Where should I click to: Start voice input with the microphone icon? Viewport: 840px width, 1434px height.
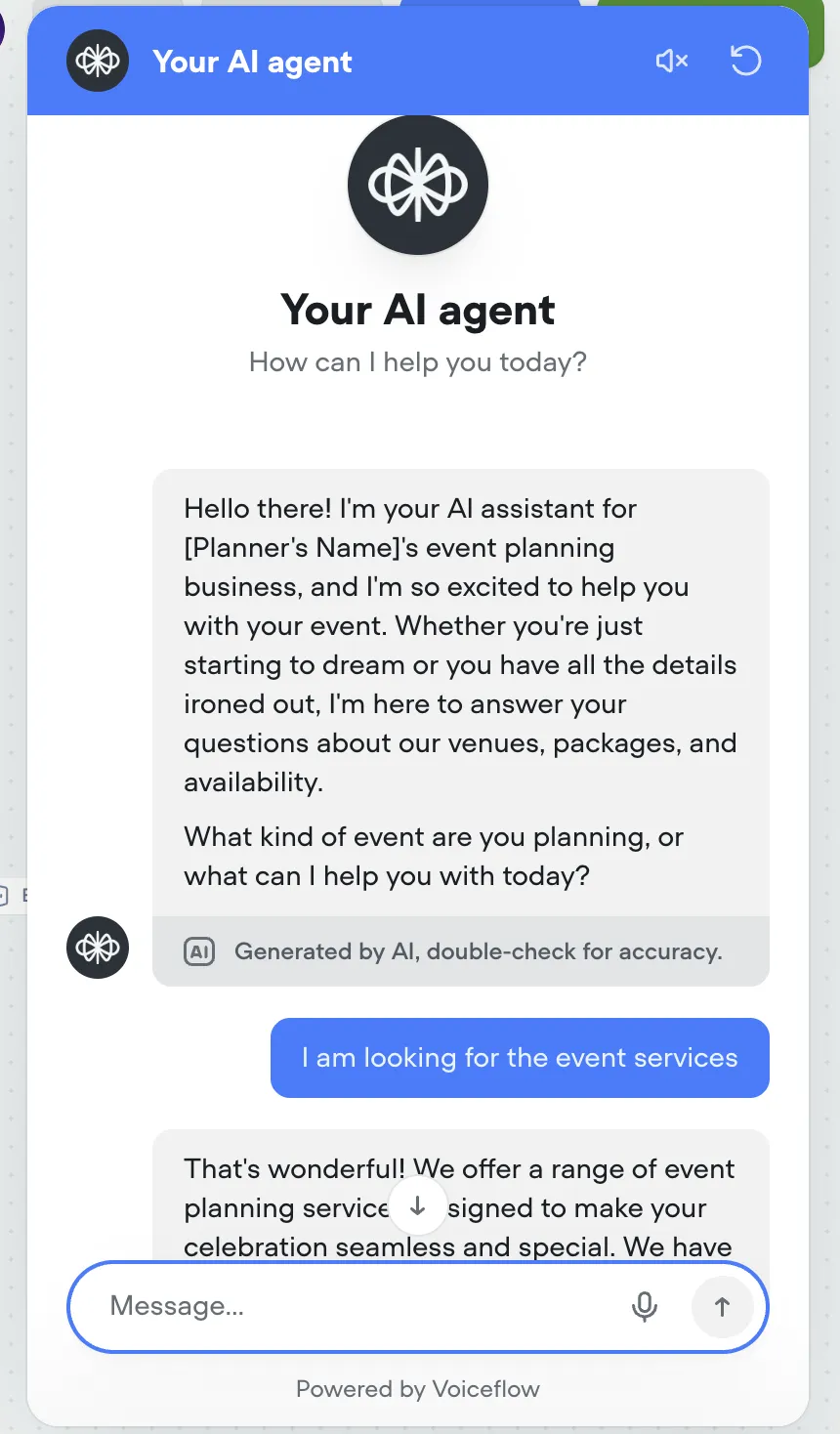point(645,1306)
